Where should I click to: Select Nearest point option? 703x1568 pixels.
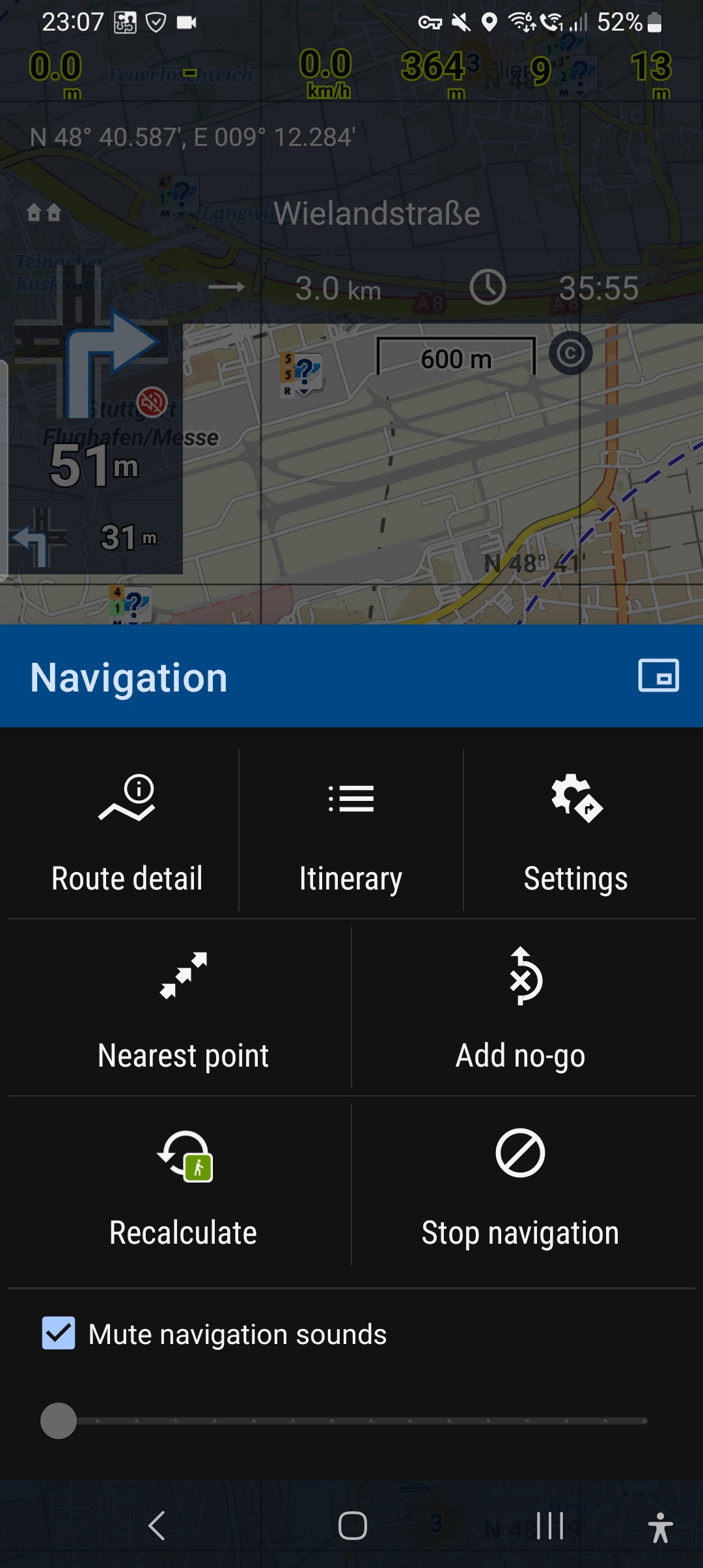click(x=183, y=1007)
